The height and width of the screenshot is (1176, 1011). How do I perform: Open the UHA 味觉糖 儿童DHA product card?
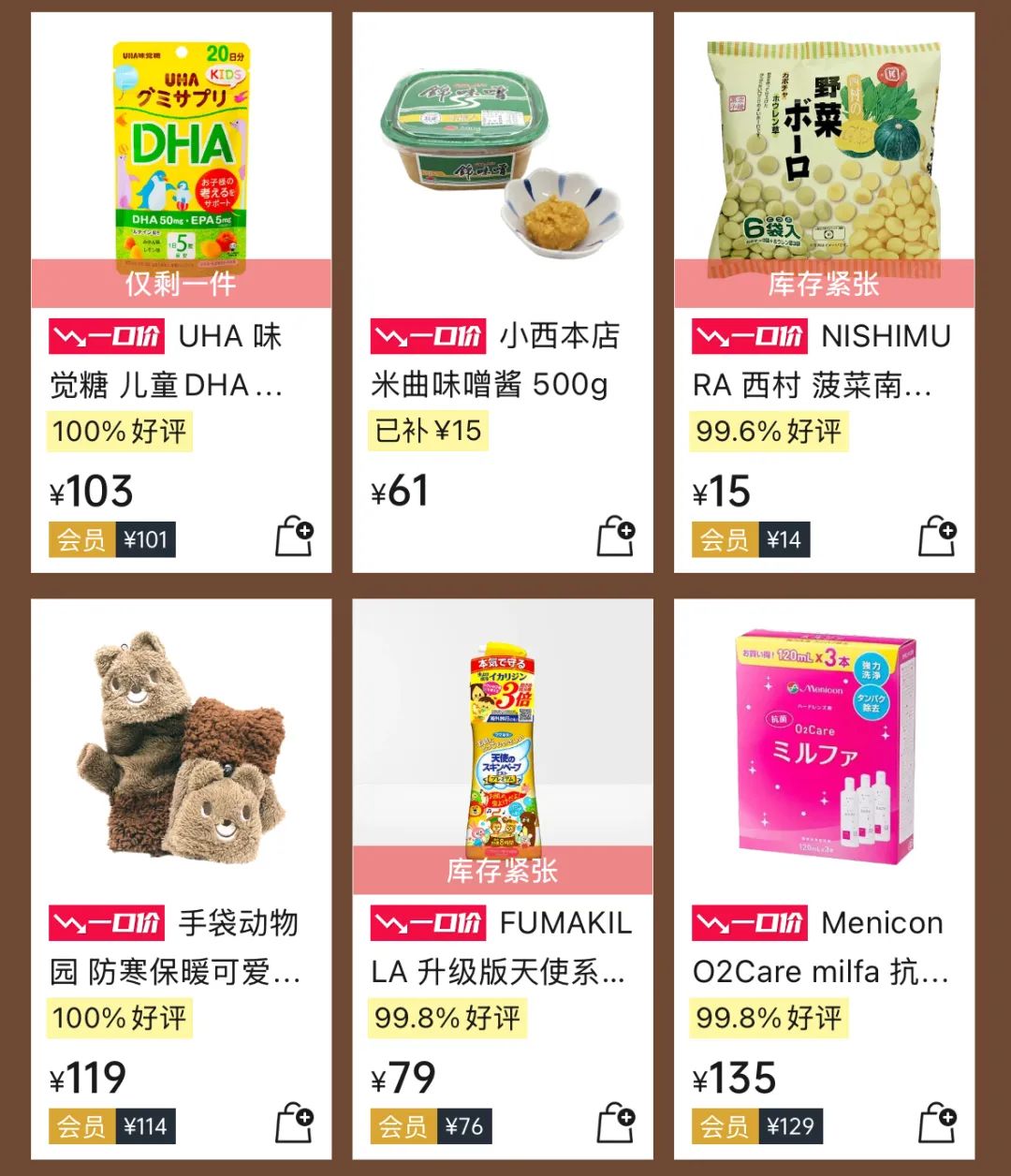coord(181,159)
